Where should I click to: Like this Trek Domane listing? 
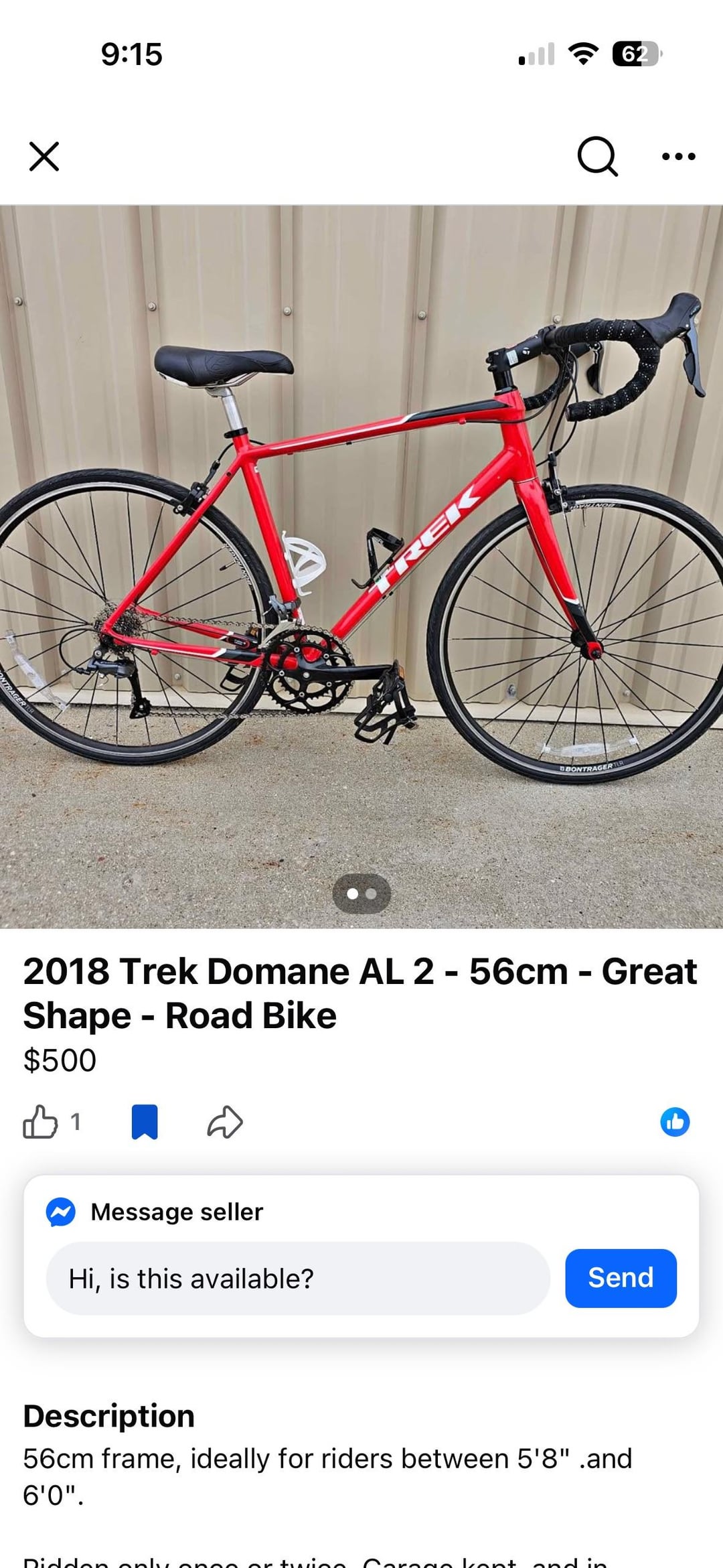pos(41,1122)
